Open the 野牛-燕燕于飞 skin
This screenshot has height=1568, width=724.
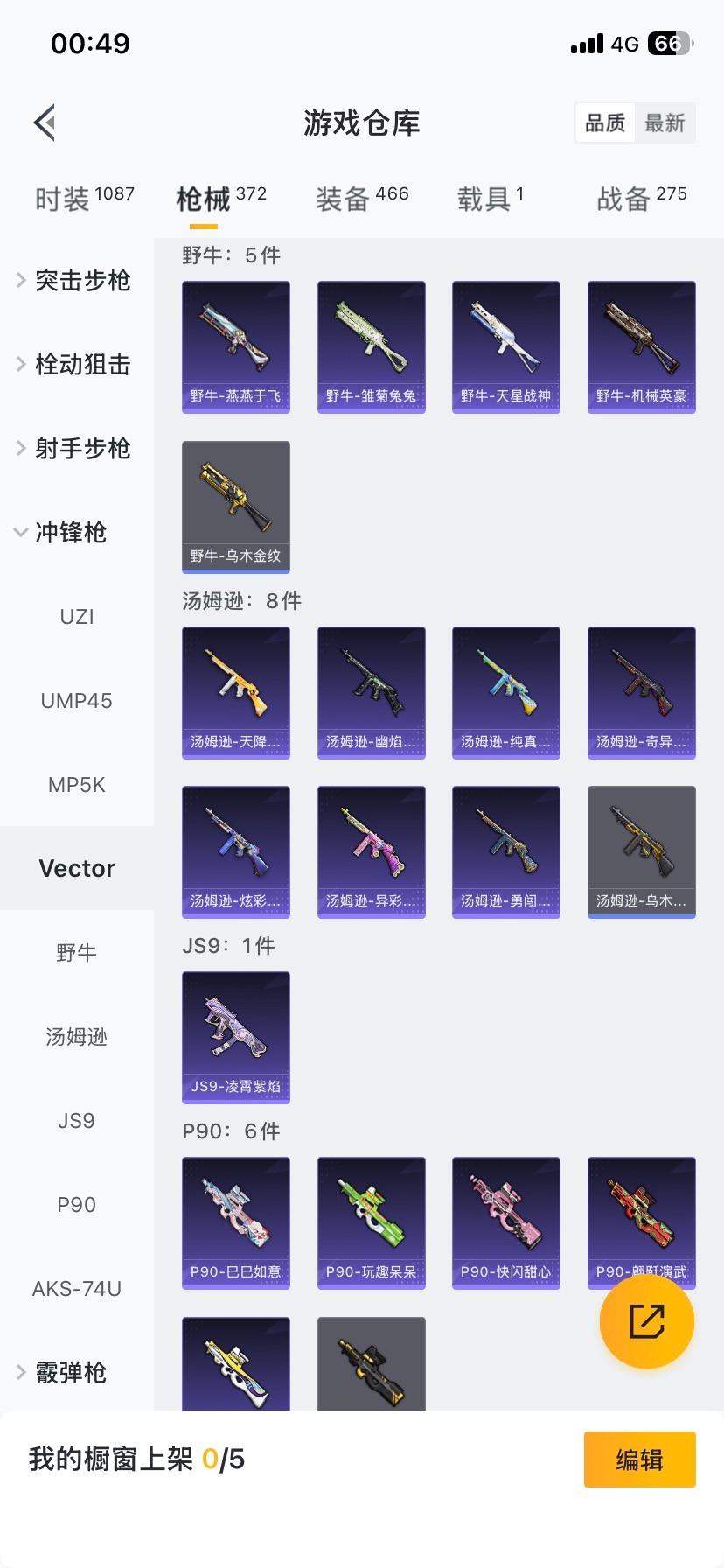pyautogui.click(x=236, y=346)
